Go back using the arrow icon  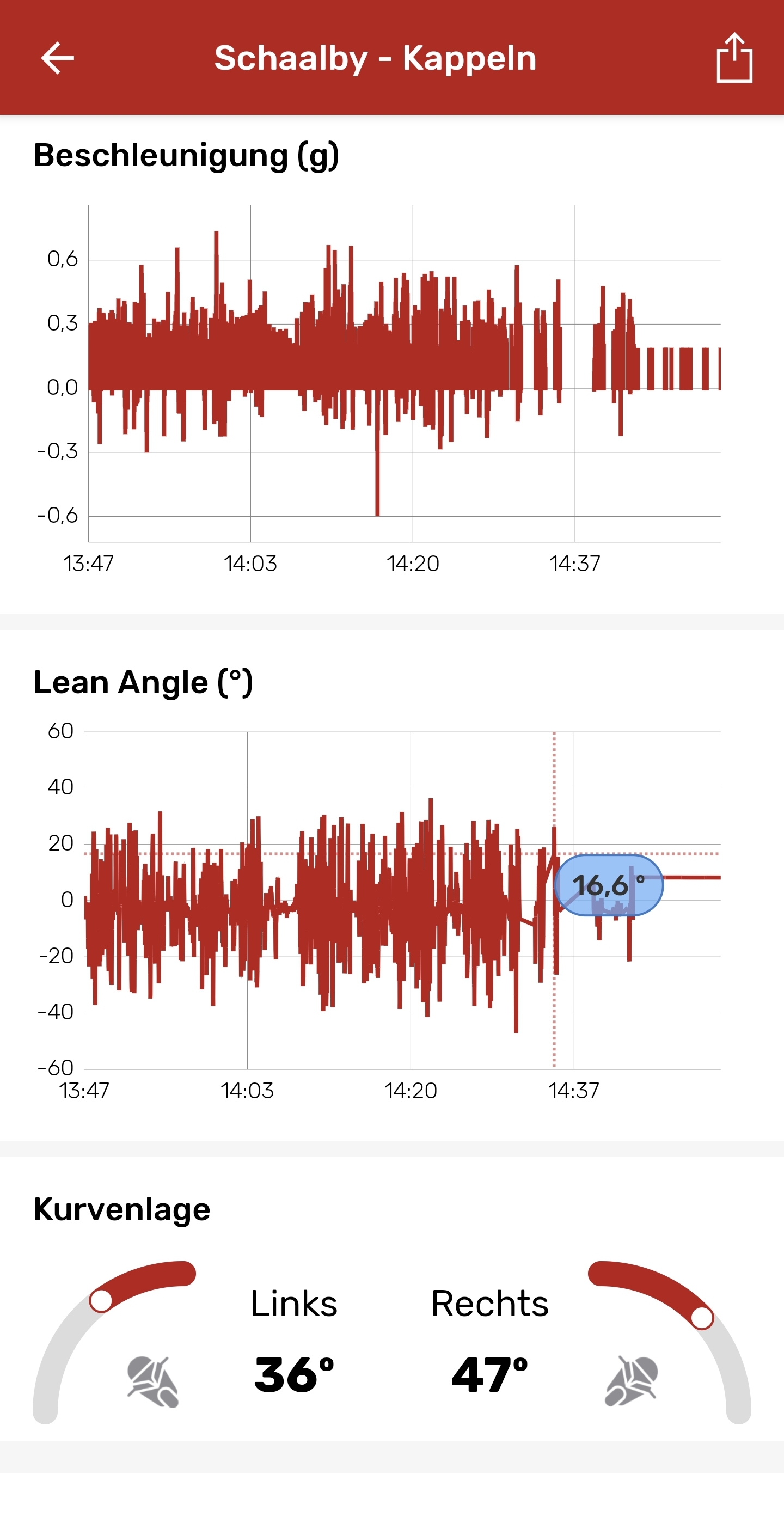pos(58,58)
